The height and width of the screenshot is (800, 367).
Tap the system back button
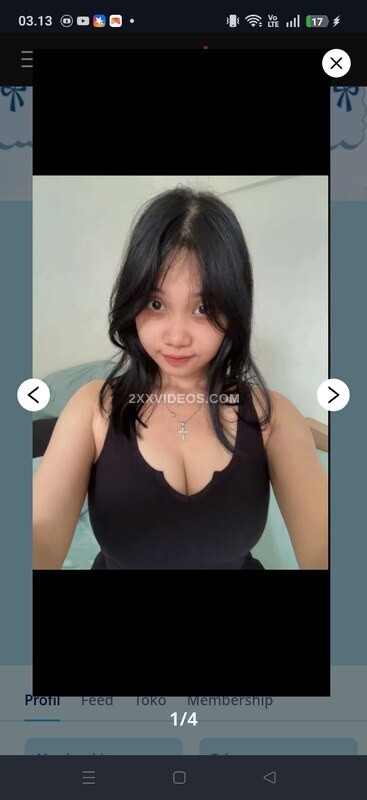pyautogui.click(x=270, y=777)
